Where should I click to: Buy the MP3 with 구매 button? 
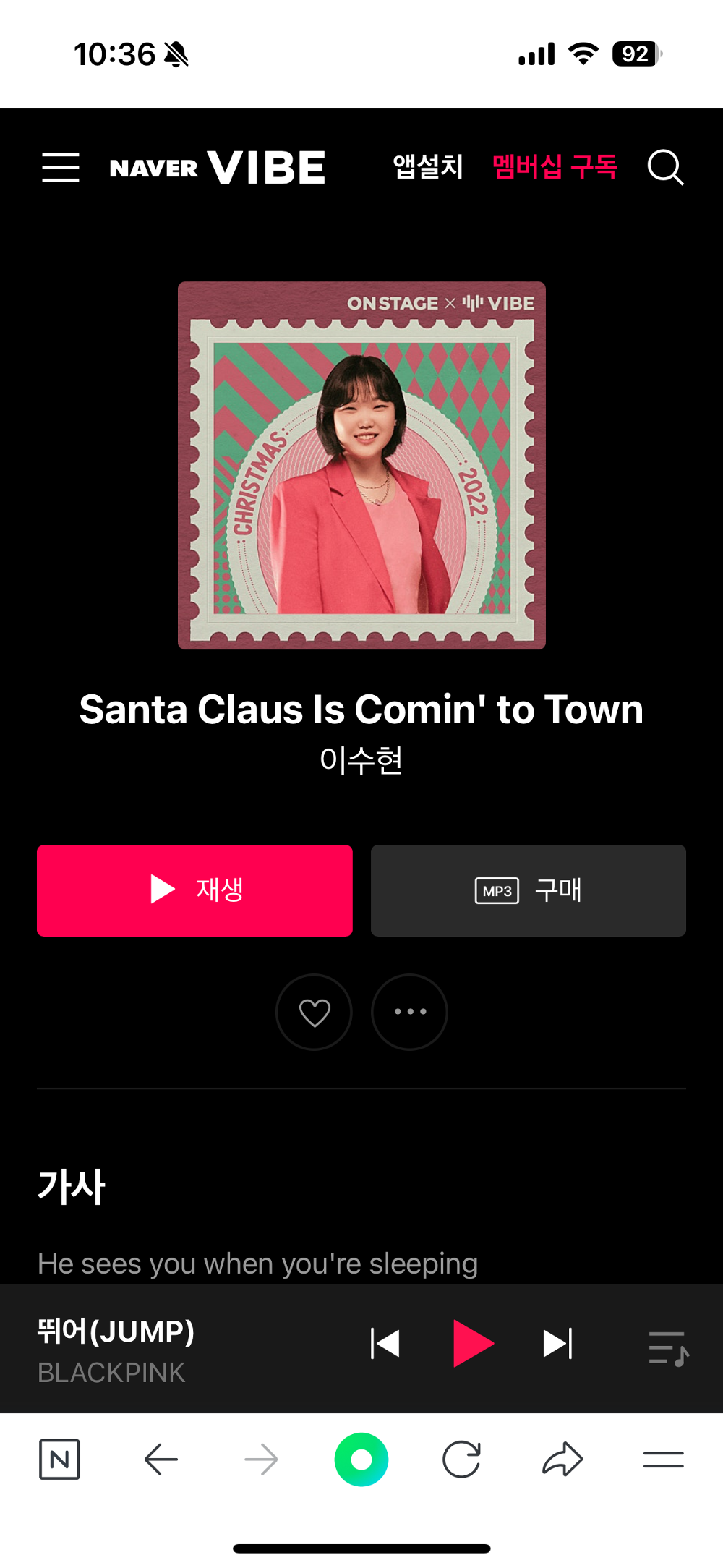[529, 890]
